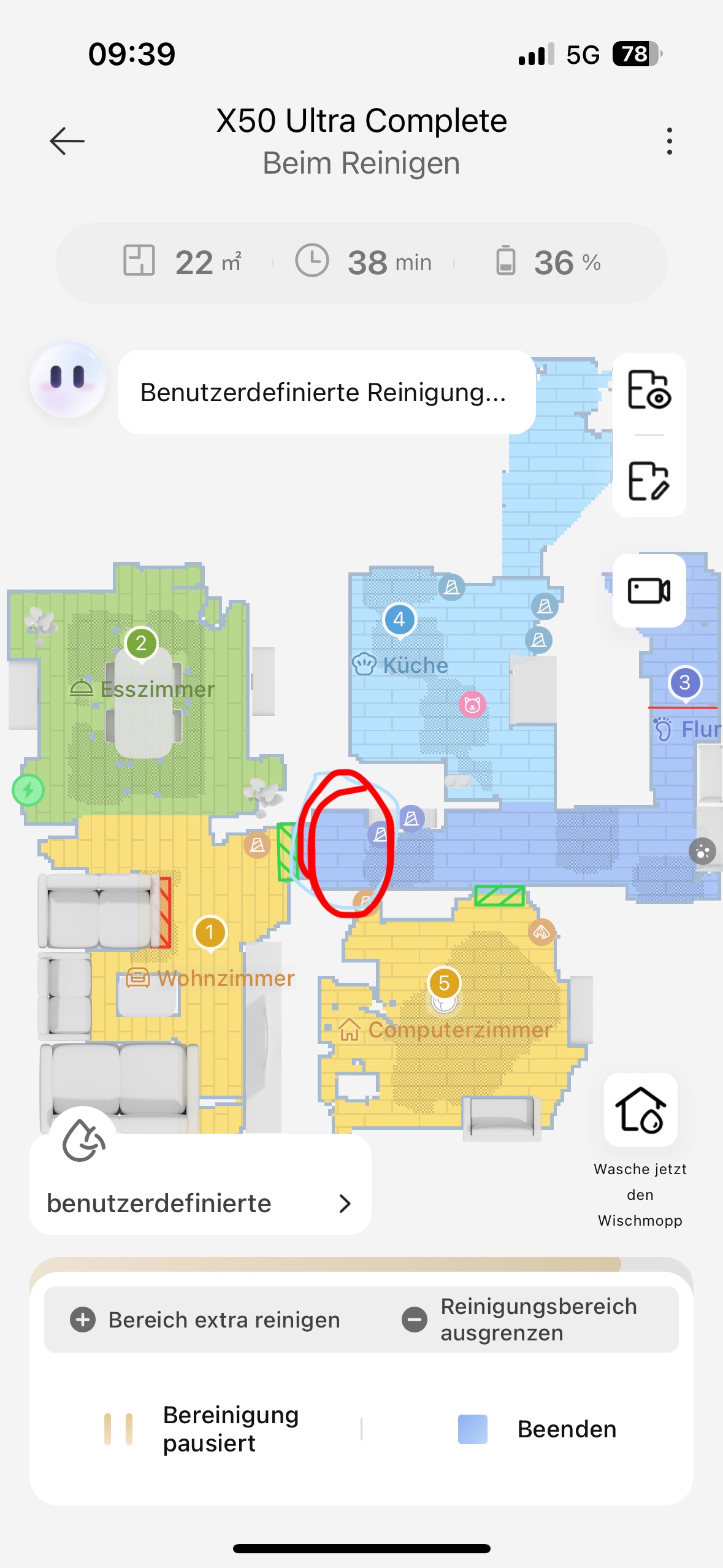723x1568 pixels.
Task: Open the map view eye icon
Action: [649, 390]
